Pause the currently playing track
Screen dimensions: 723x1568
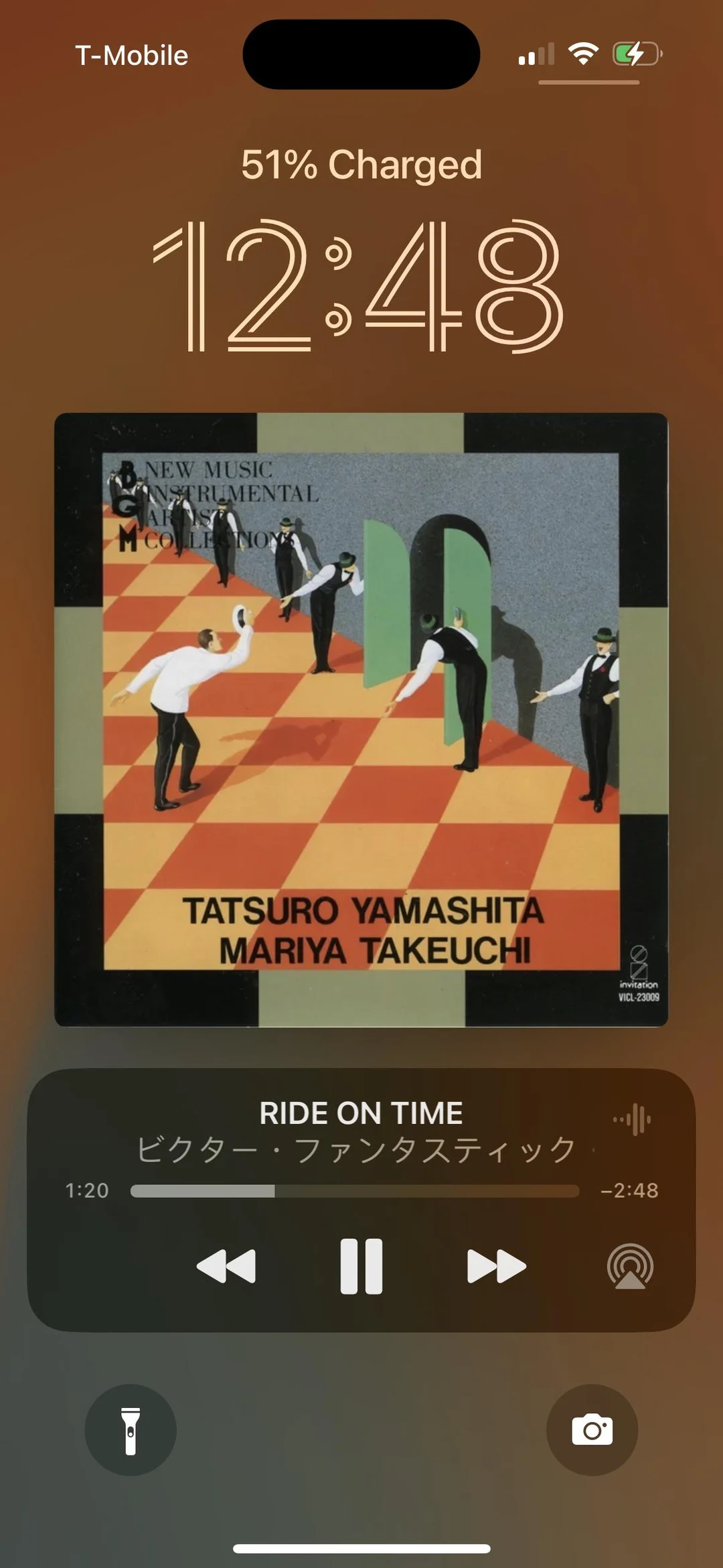361,1265
